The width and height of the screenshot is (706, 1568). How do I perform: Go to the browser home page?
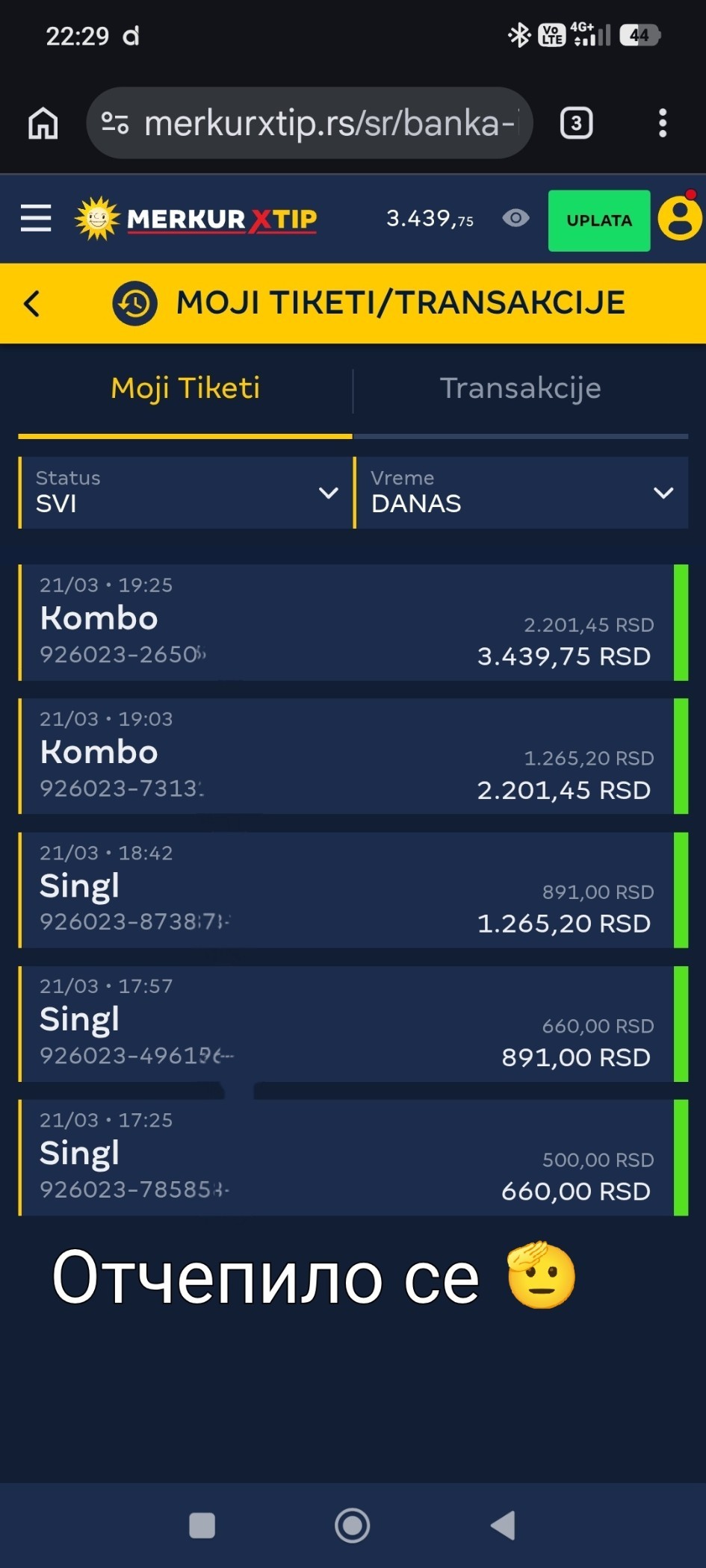43,123
